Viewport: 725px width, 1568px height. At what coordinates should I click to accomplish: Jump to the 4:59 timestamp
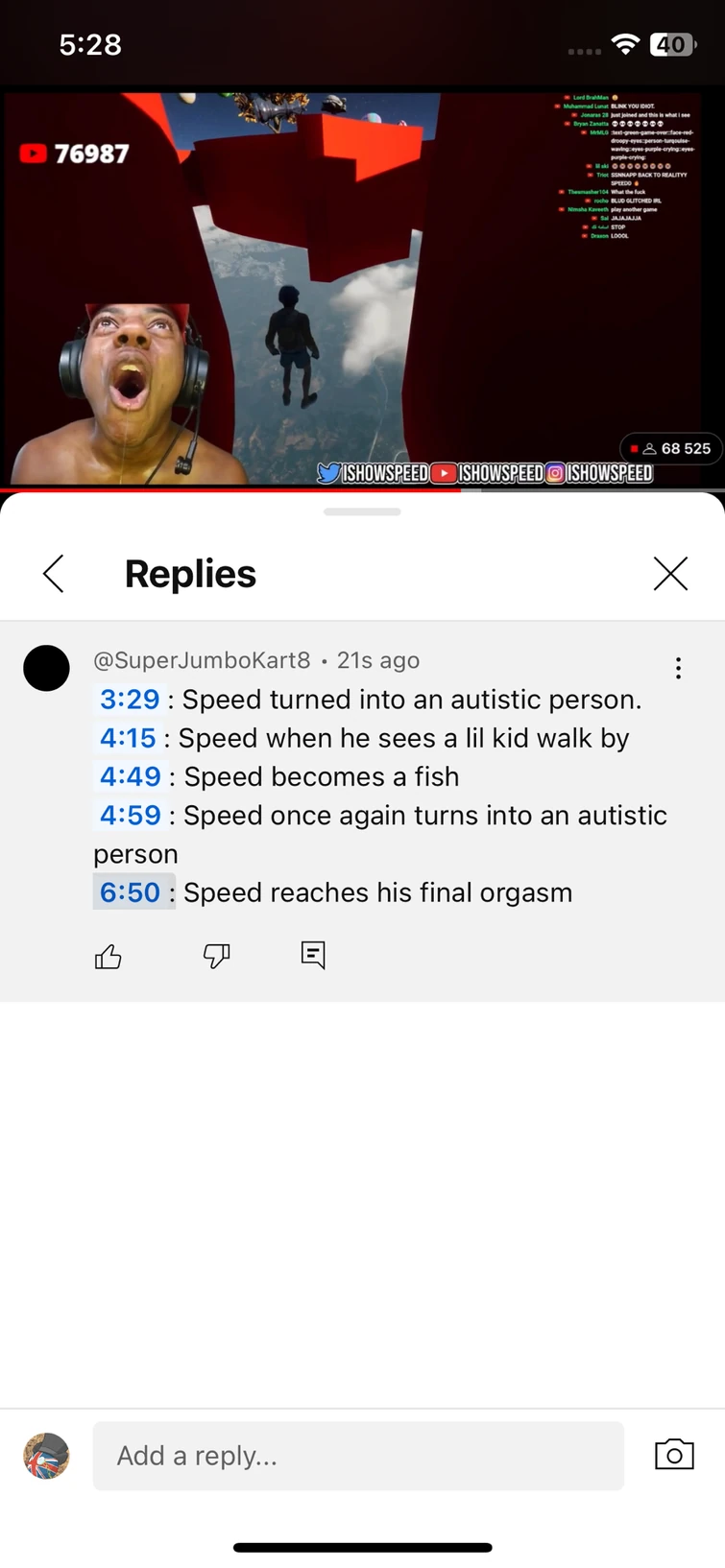[x=131, y=815]
